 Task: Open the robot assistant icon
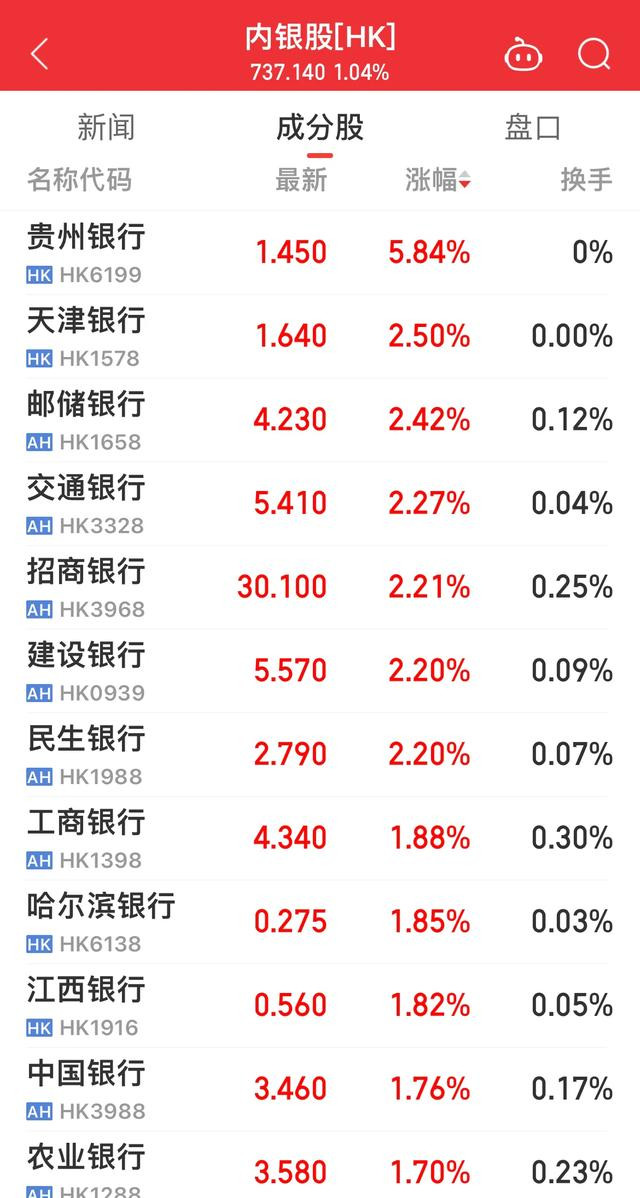[x=523, y=54]
